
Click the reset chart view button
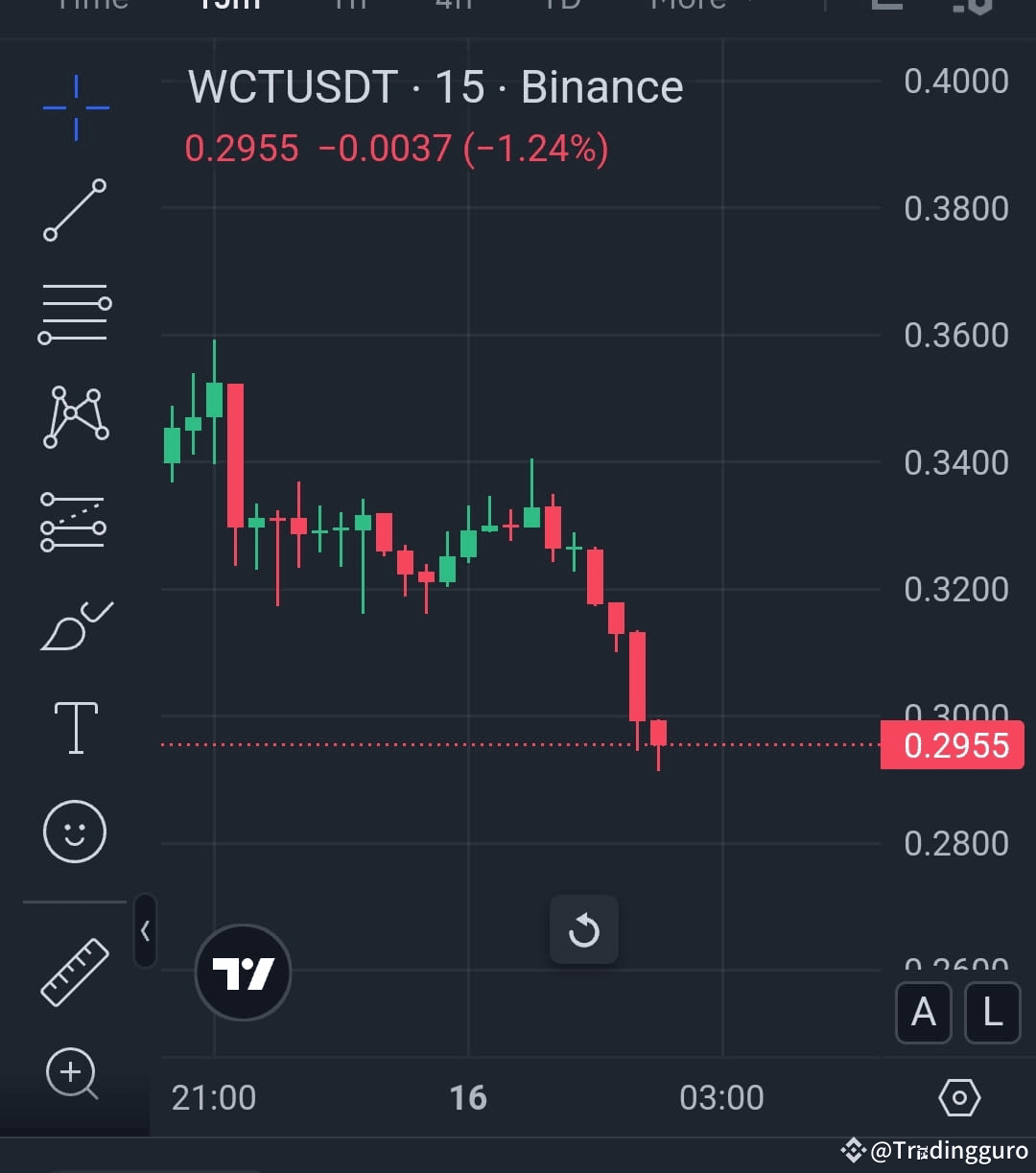tap(584, 929)
